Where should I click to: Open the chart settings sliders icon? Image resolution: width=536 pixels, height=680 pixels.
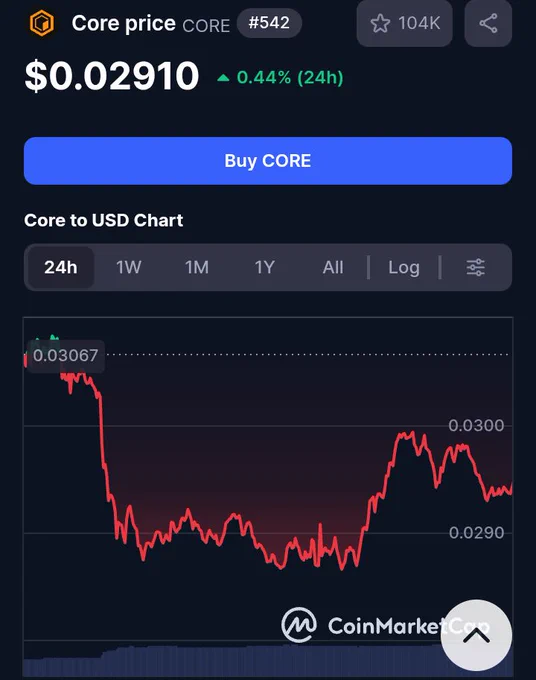coord(476,267)
